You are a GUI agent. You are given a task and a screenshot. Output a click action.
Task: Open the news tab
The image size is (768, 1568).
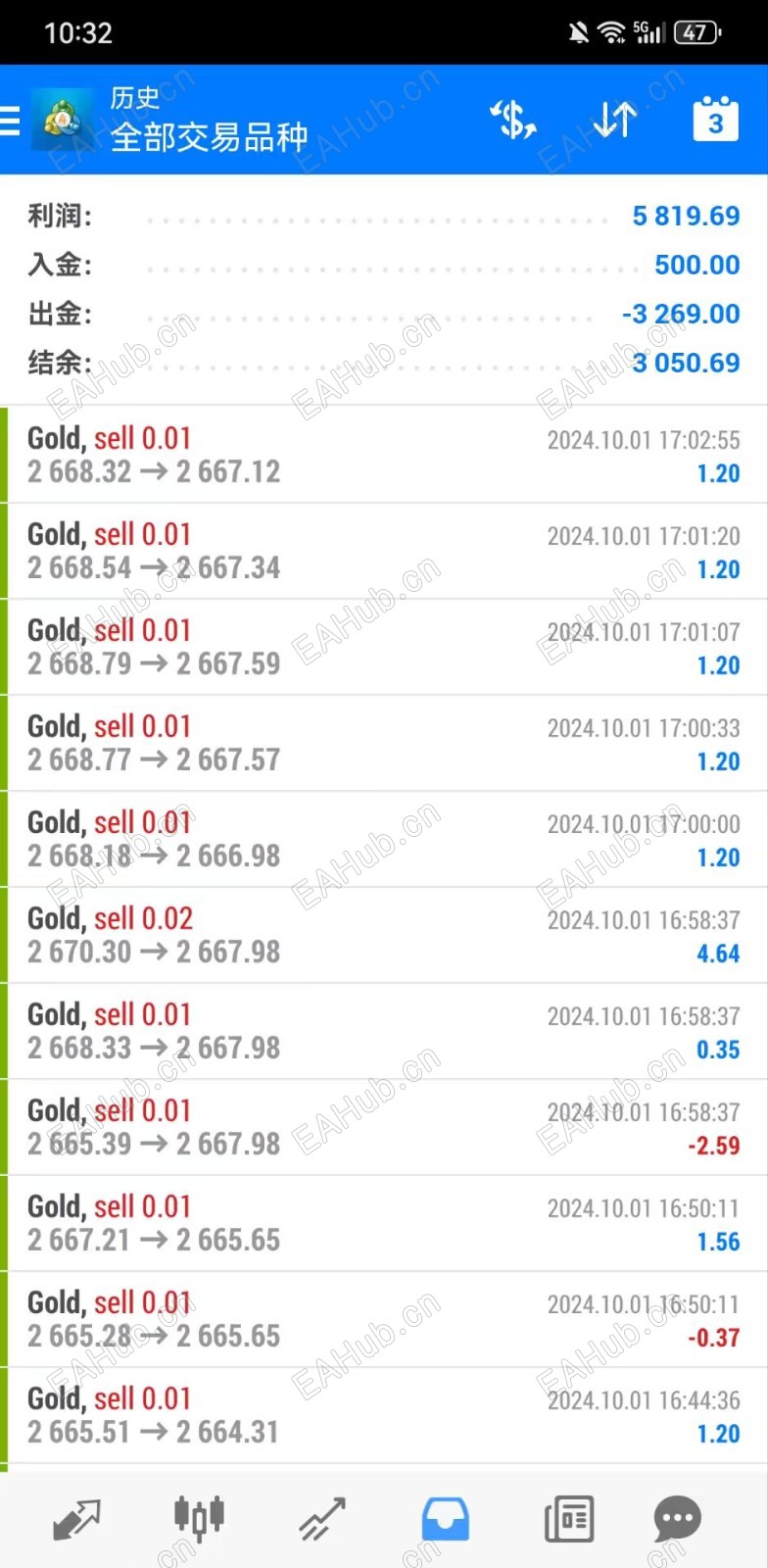[x=568, y=1520]
